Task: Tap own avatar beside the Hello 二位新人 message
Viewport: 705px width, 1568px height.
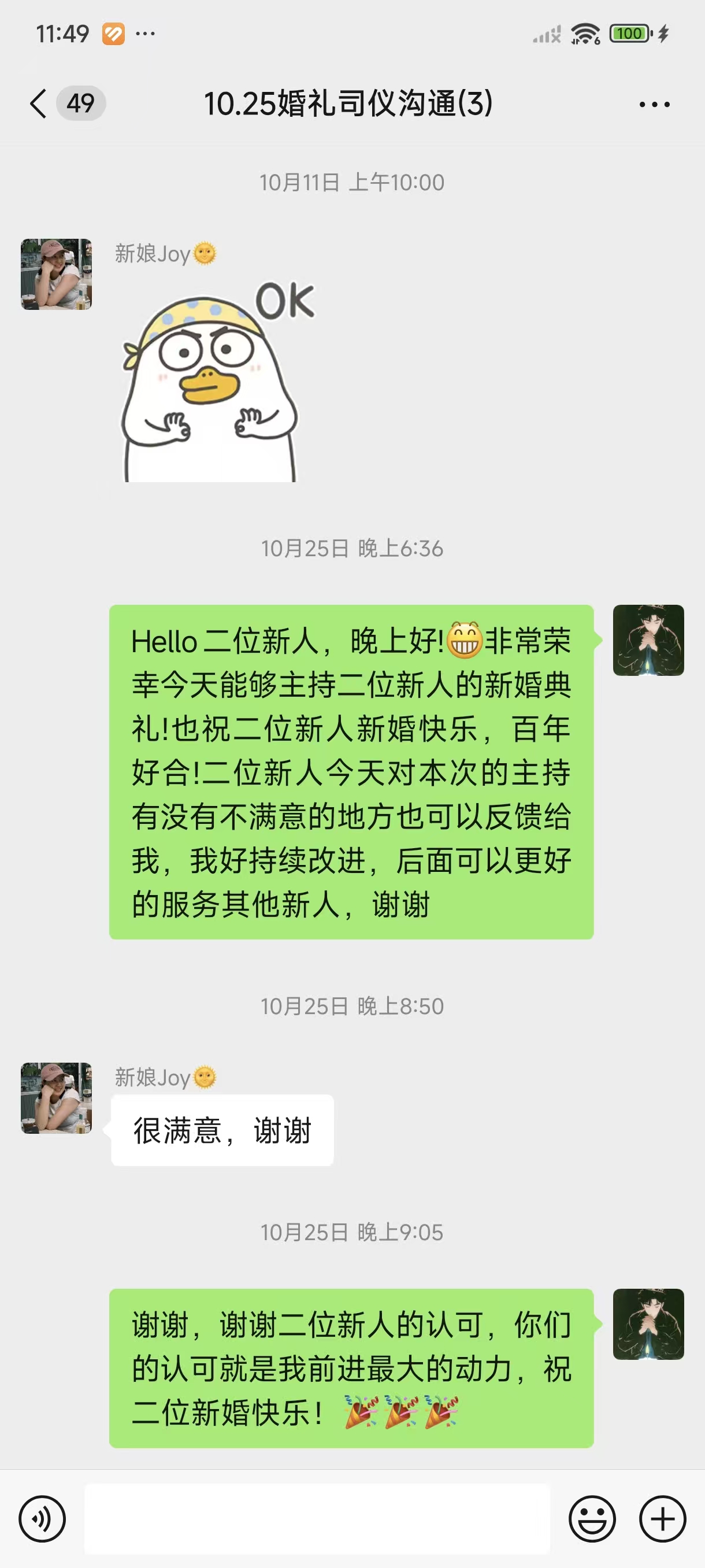Action: (x=648, y=639)
